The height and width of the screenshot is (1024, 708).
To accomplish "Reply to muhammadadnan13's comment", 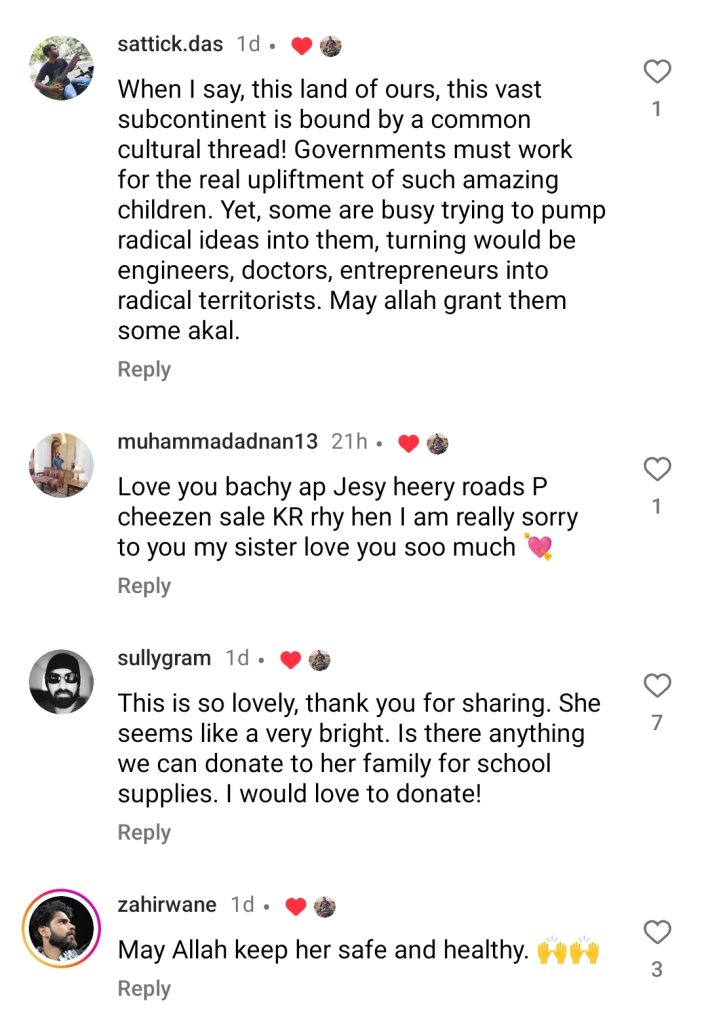I will (x=144, y=586).
